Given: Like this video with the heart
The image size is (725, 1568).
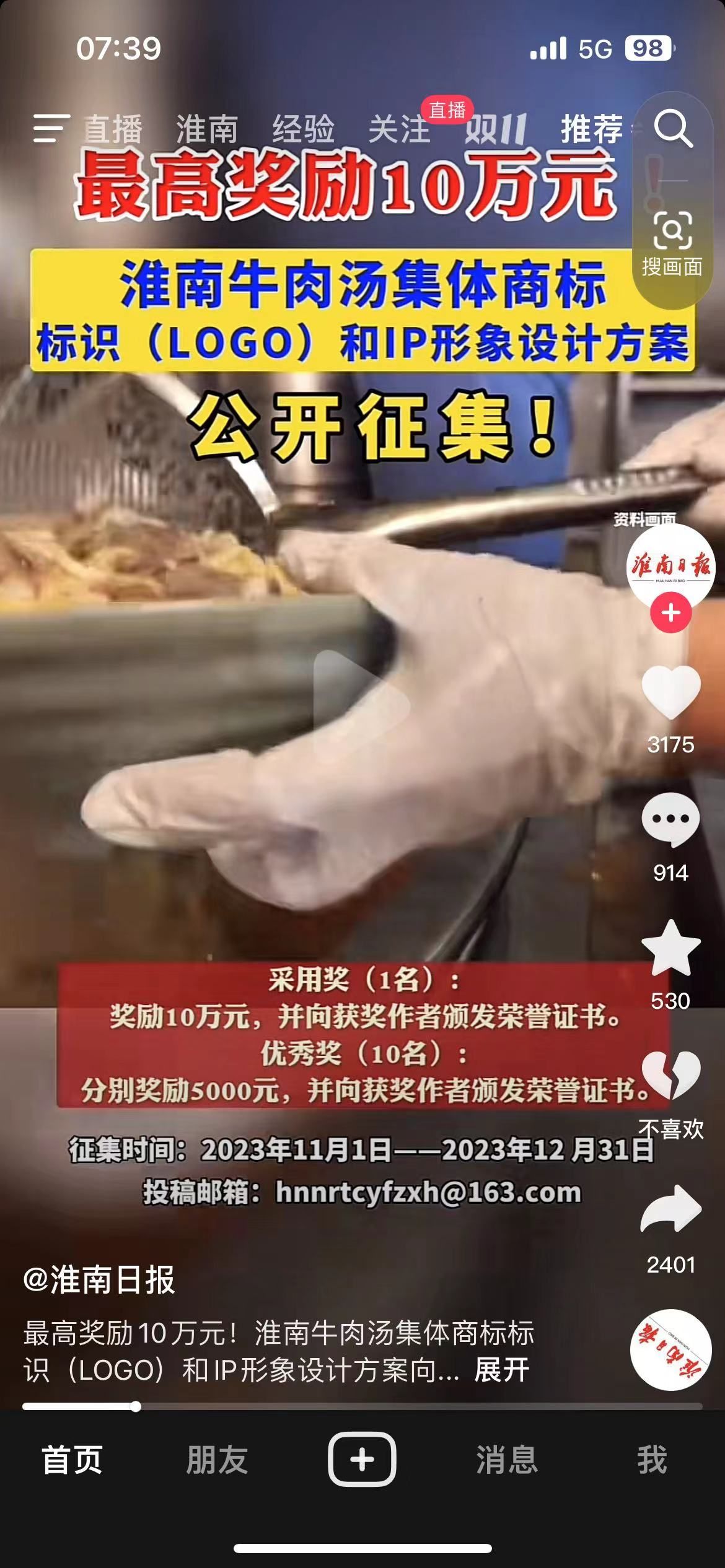Looking at the screenshot, I should [671, 693].
